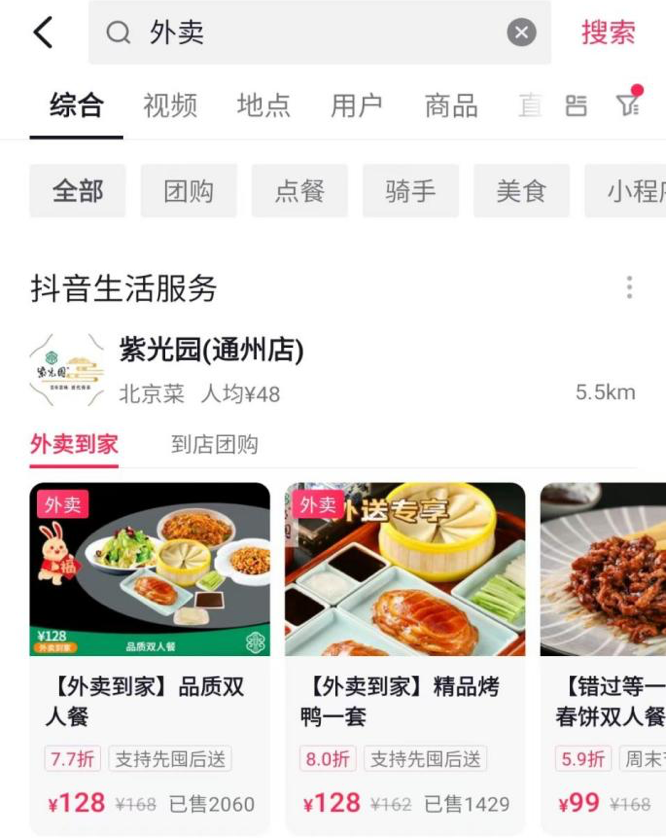This screenshot has width=666, height=838.
Task: Tap the red 搜索 button
Action: click(608, 32)
